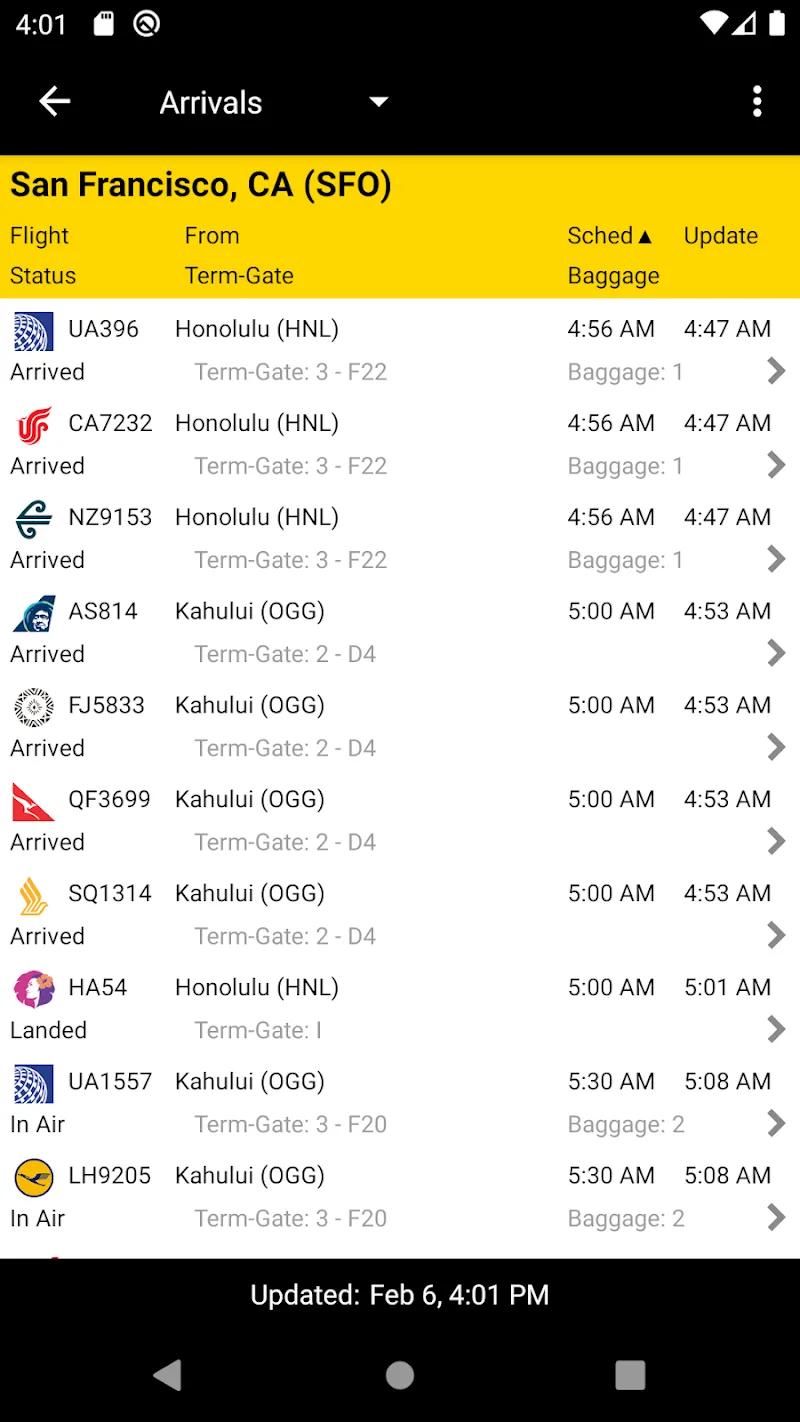Tap the back arrow in the top bar
Screen dimensions: 800x1422
[x=55, y=101]
